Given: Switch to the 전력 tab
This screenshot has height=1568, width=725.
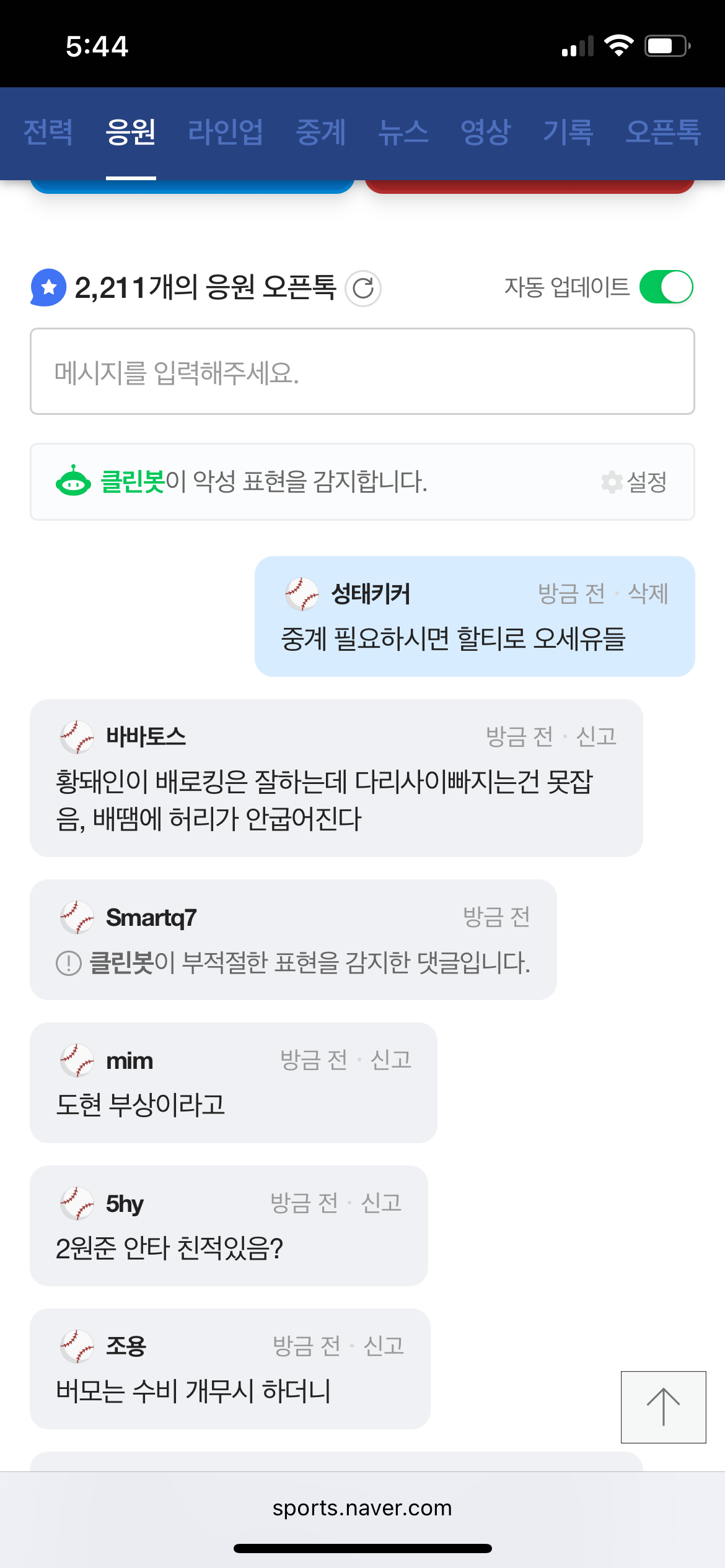Looking at the screenshot, I should pos(48,132).
